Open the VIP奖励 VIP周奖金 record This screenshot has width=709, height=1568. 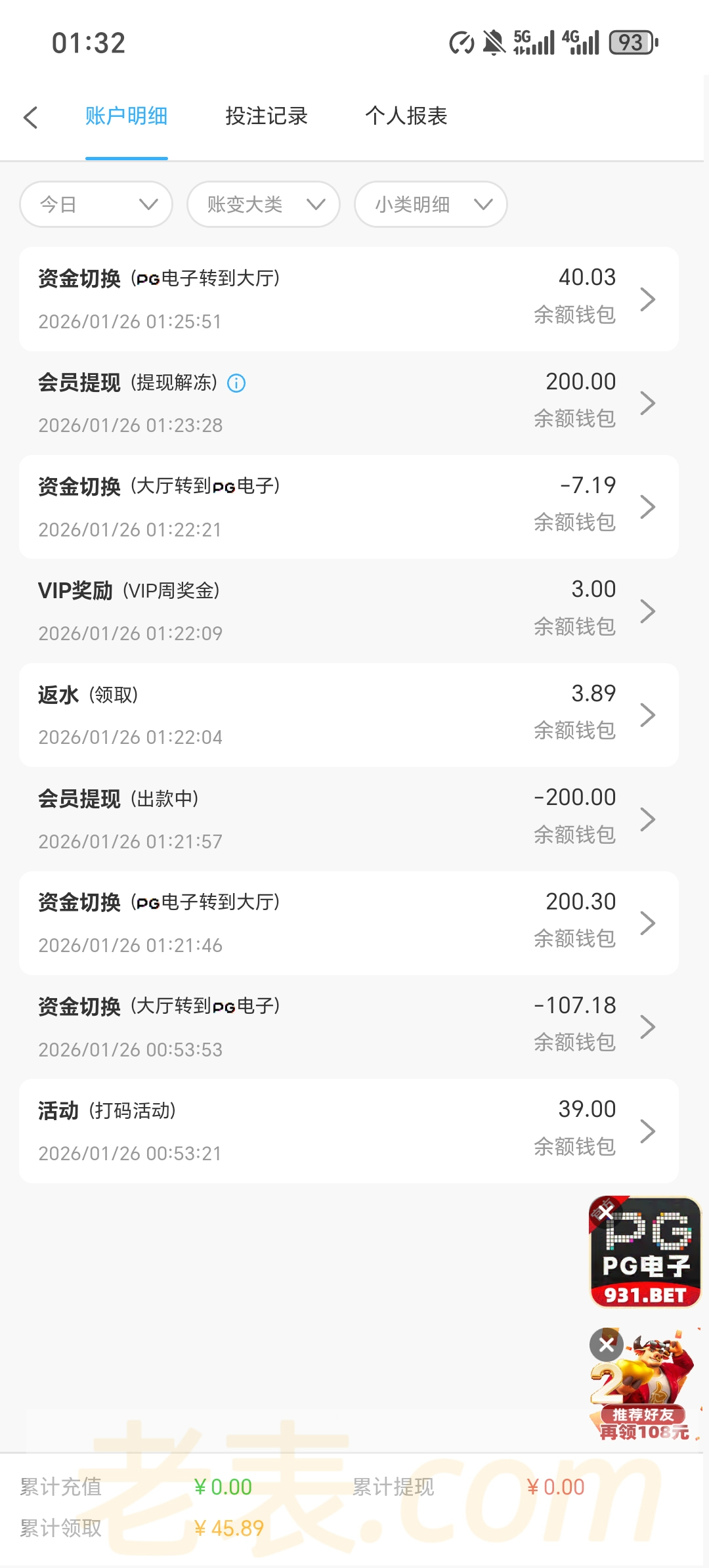(x=348, y=611)
